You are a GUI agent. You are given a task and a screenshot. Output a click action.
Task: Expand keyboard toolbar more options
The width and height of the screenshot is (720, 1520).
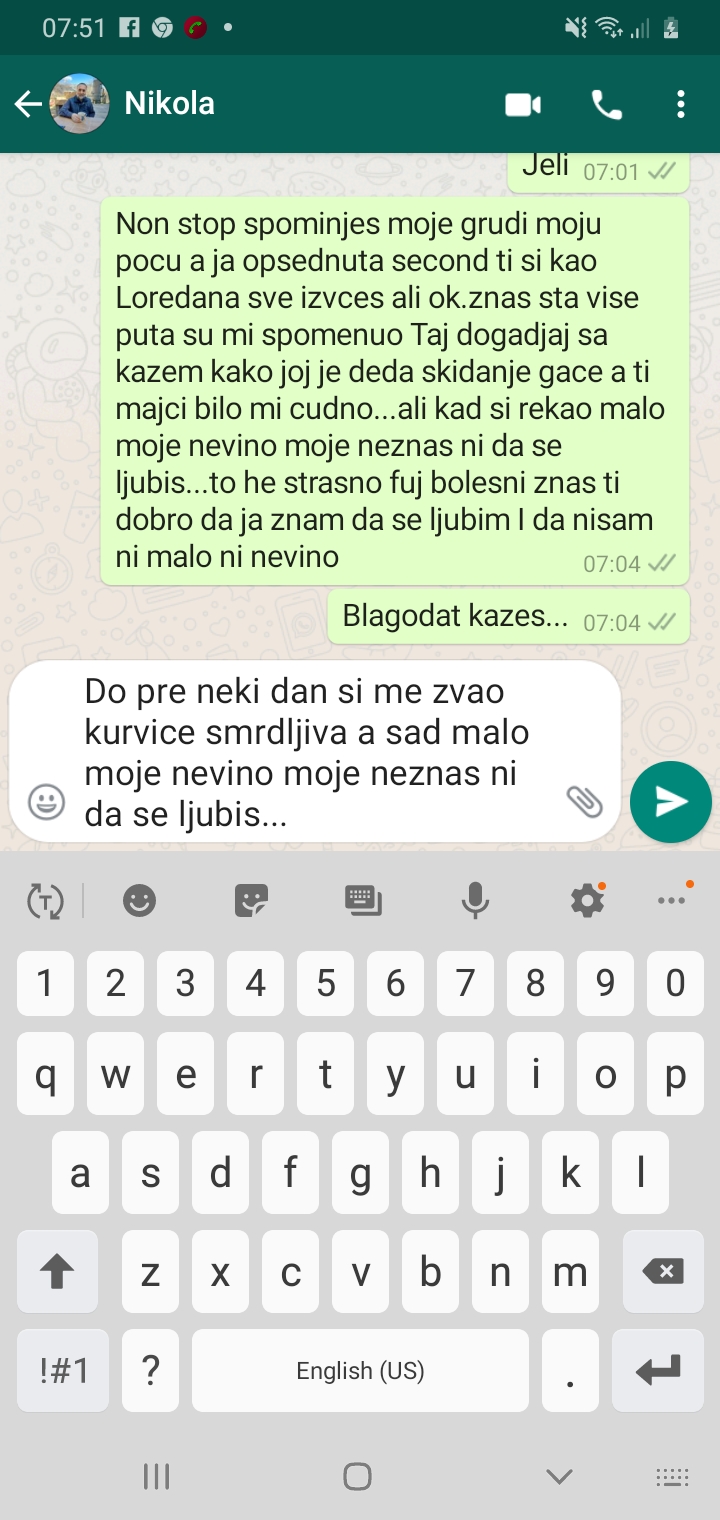pos(672,901)
